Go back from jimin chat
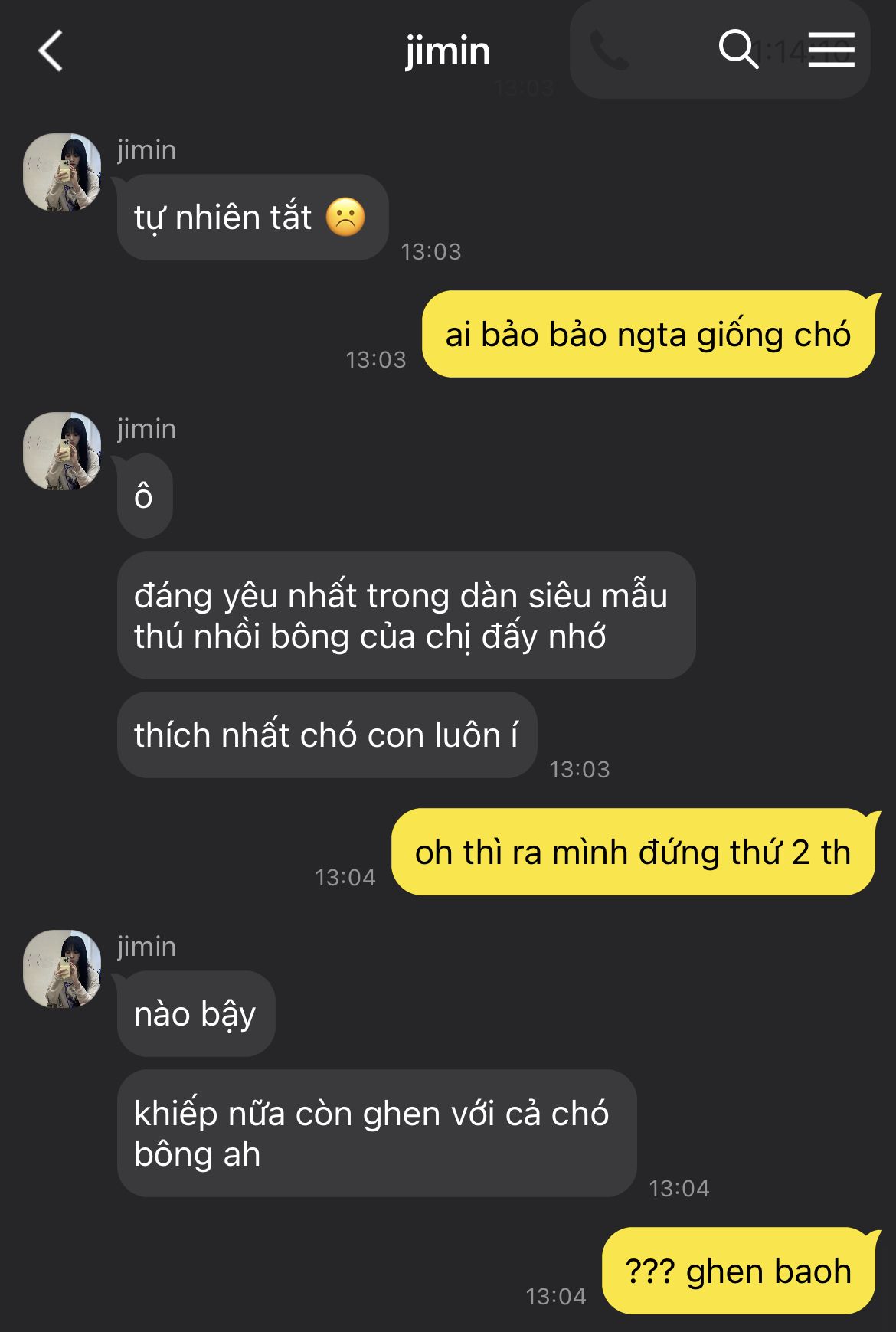Viewport: 896px width, 1332px height. coord(51,51)
